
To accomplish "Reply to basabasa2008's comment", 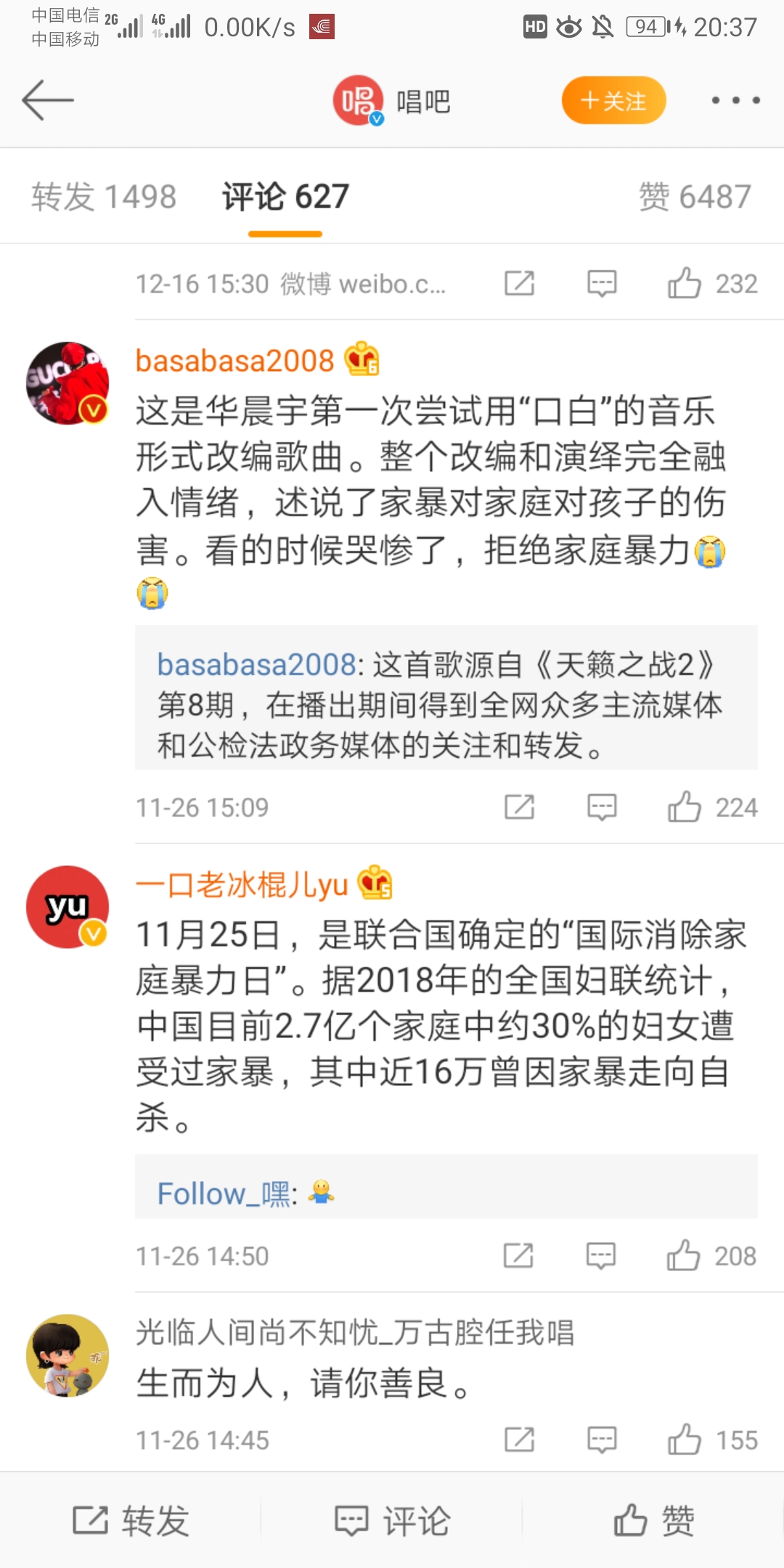I will pyautogui.click(x=602, y=807).
